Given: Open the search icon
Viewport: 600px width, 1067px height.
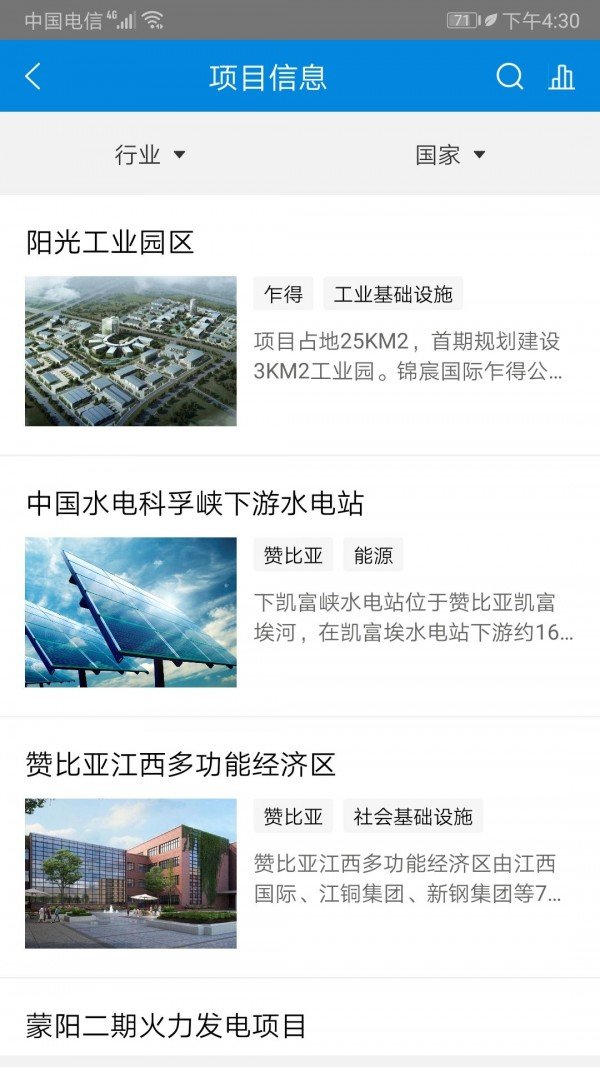Looking at the screenshot, I should pos(510,77).
